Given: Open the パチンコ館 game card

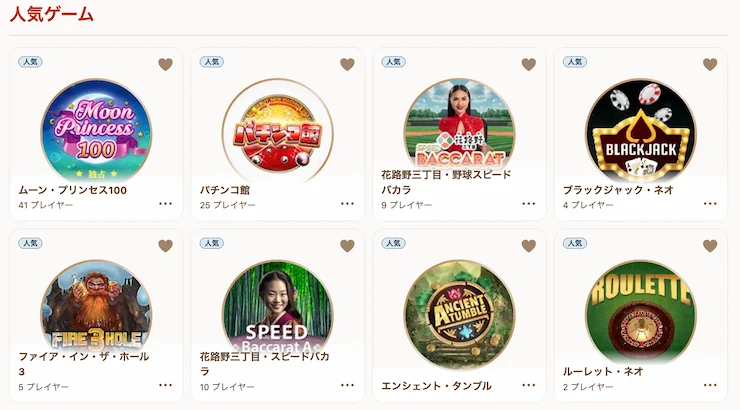Looking at the screenshot, I should click(277, 128).
